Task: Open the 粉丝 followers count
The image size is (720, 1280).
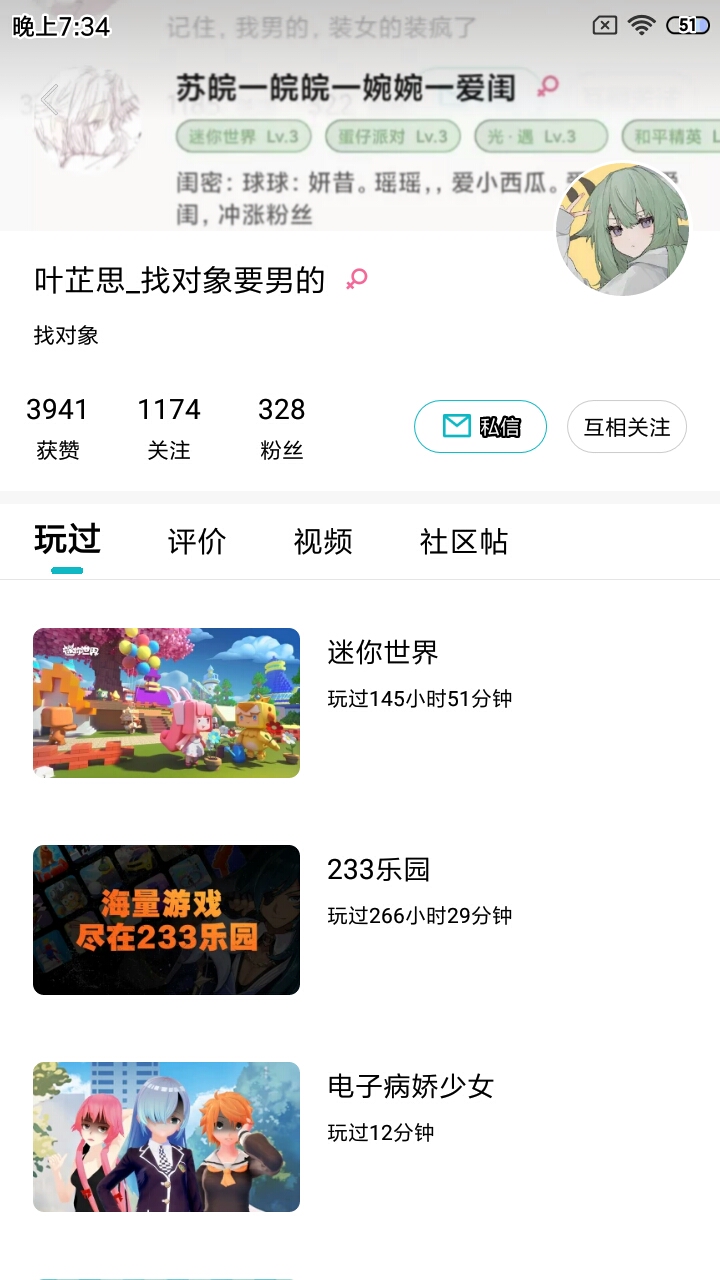Action: (x=281, y=428)
